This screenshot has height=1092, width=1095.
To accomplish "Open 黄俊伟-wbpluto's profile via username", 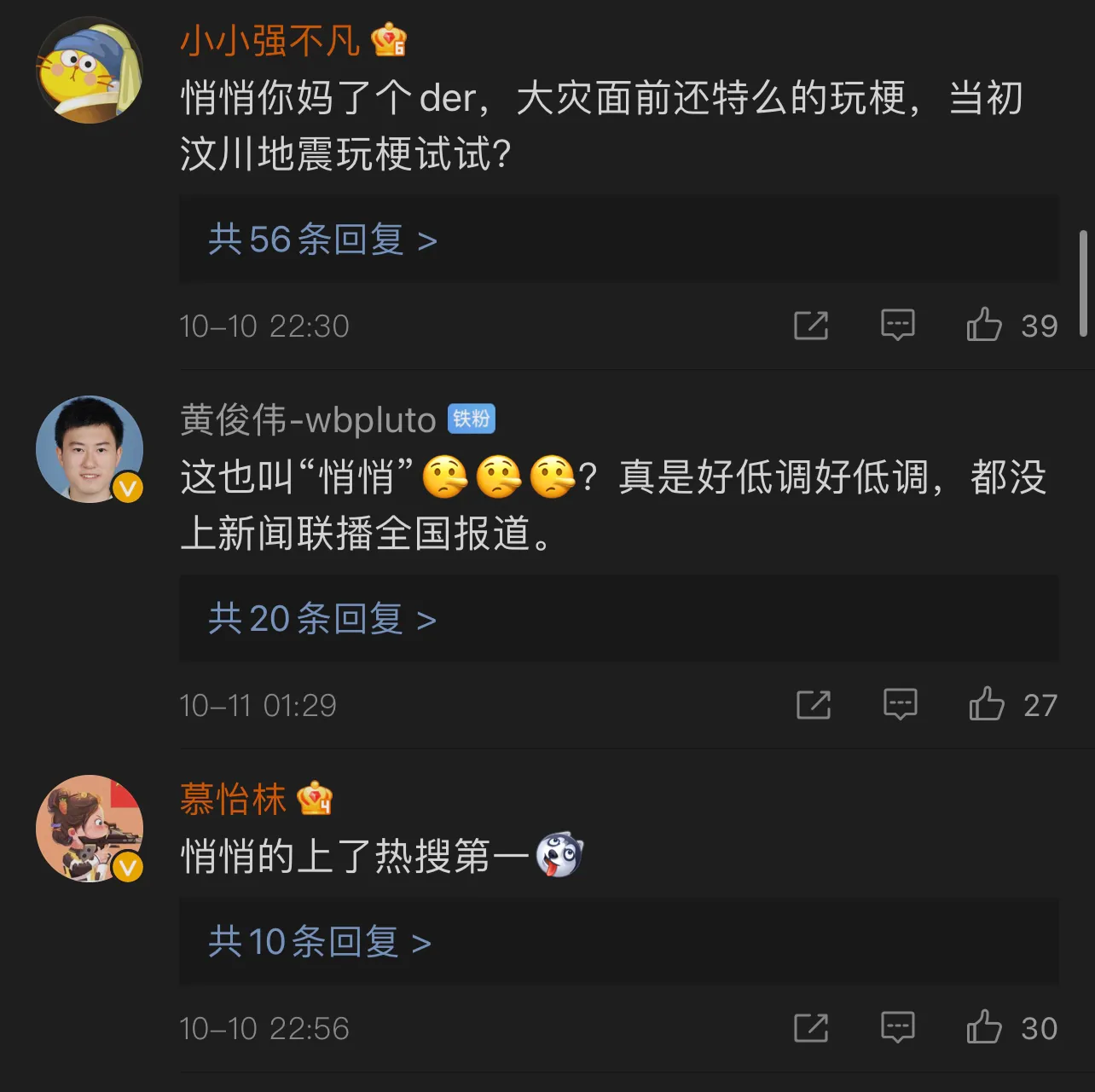I will pos(308,420).
